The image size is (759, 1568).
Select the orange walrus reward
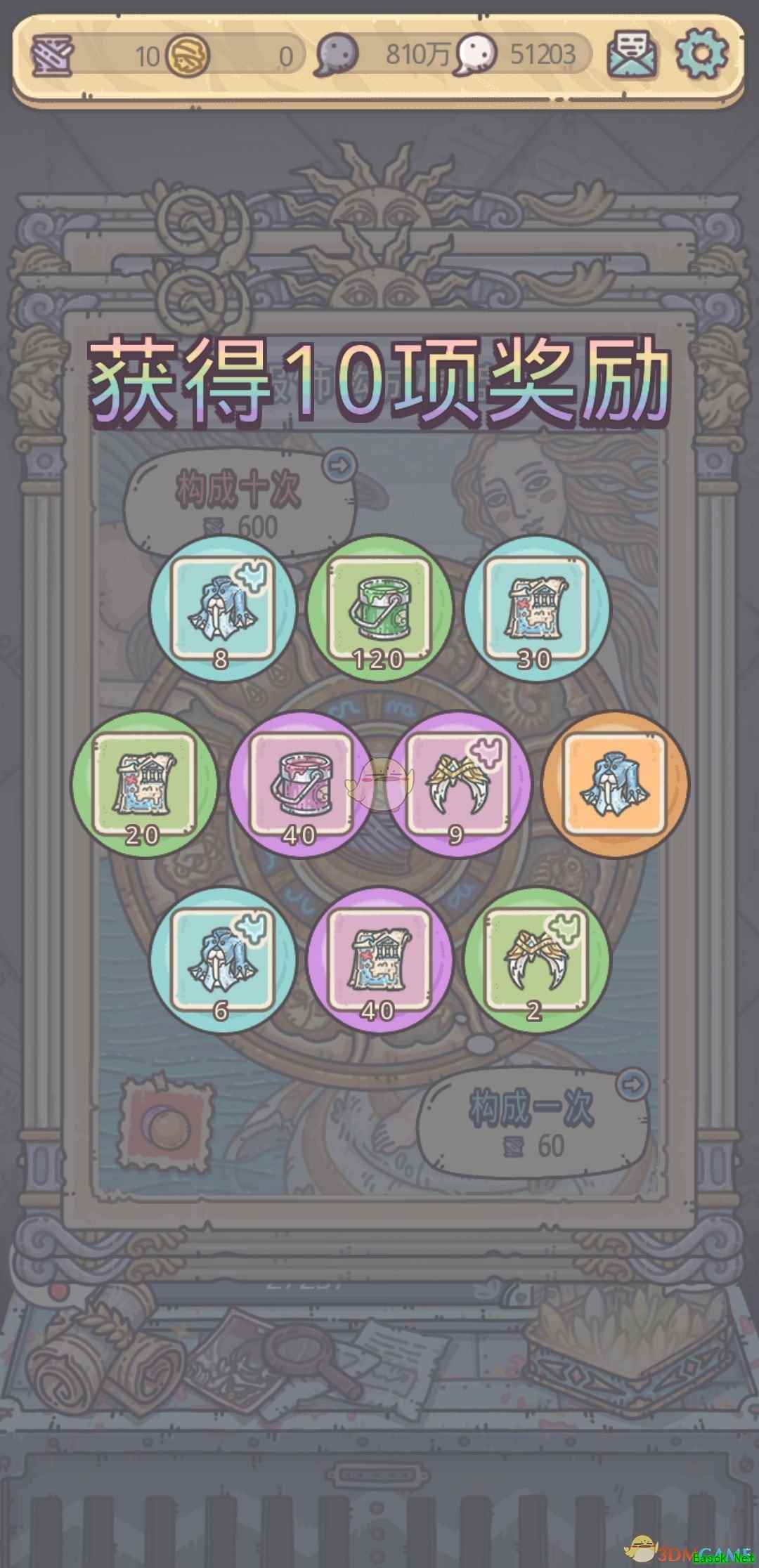(x=616, y=785)
